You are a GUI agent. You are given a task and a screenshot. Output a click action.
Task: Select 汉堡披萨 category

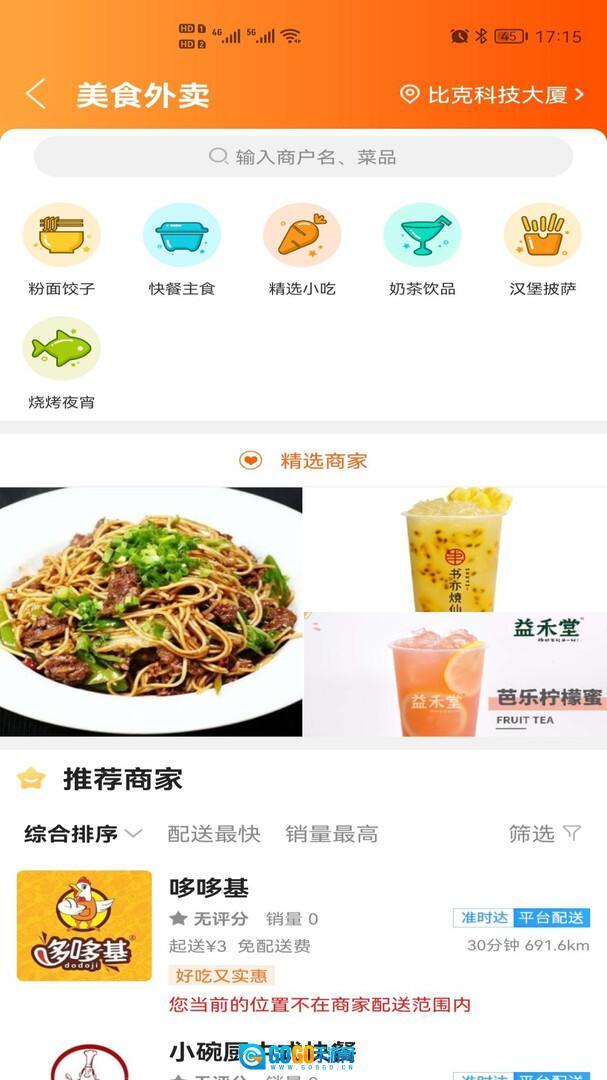pyautogui.click(x=543, y=249)
